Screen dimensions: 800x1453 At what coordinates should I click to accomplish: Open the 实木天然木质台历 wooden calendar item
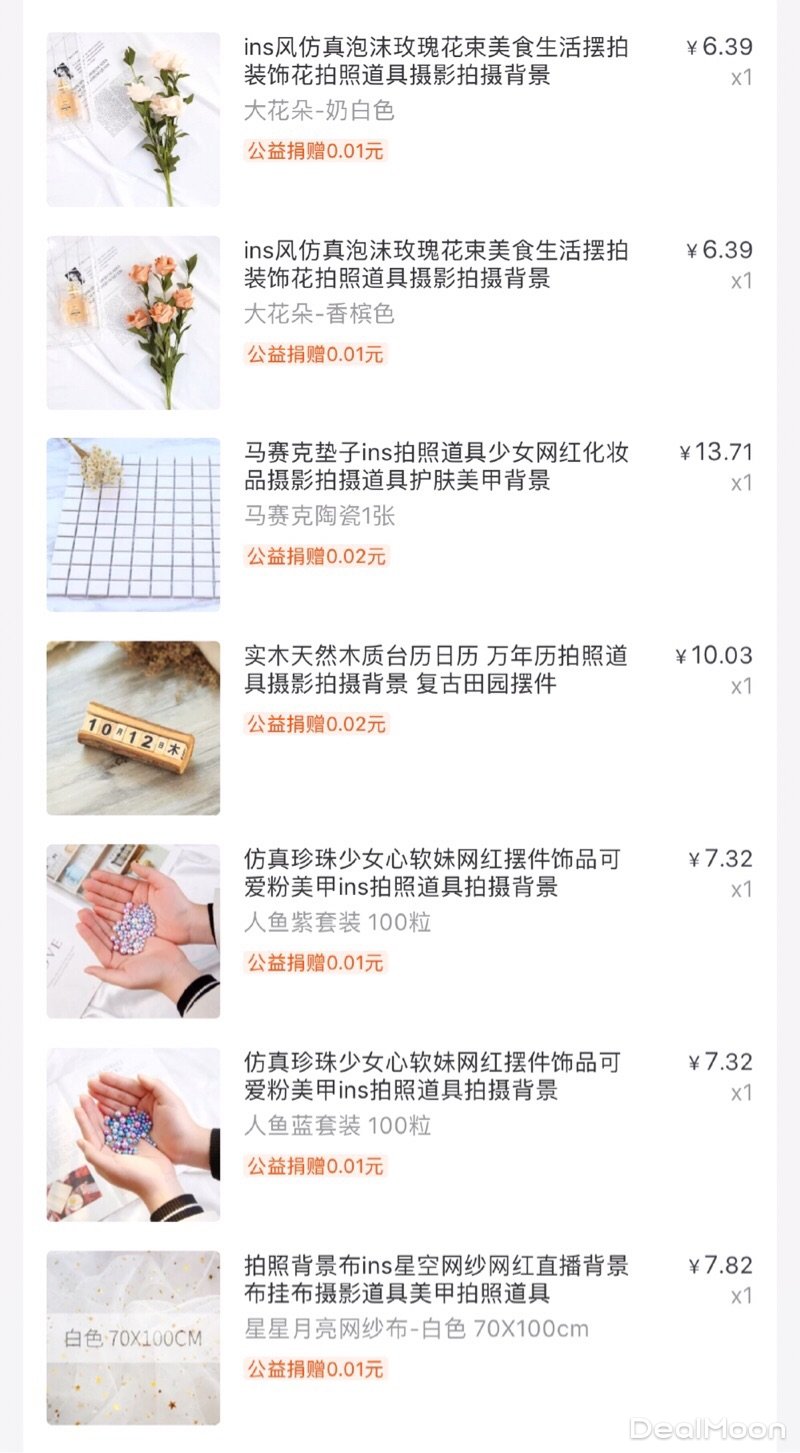pyautogui.click(x=436, y=670)
